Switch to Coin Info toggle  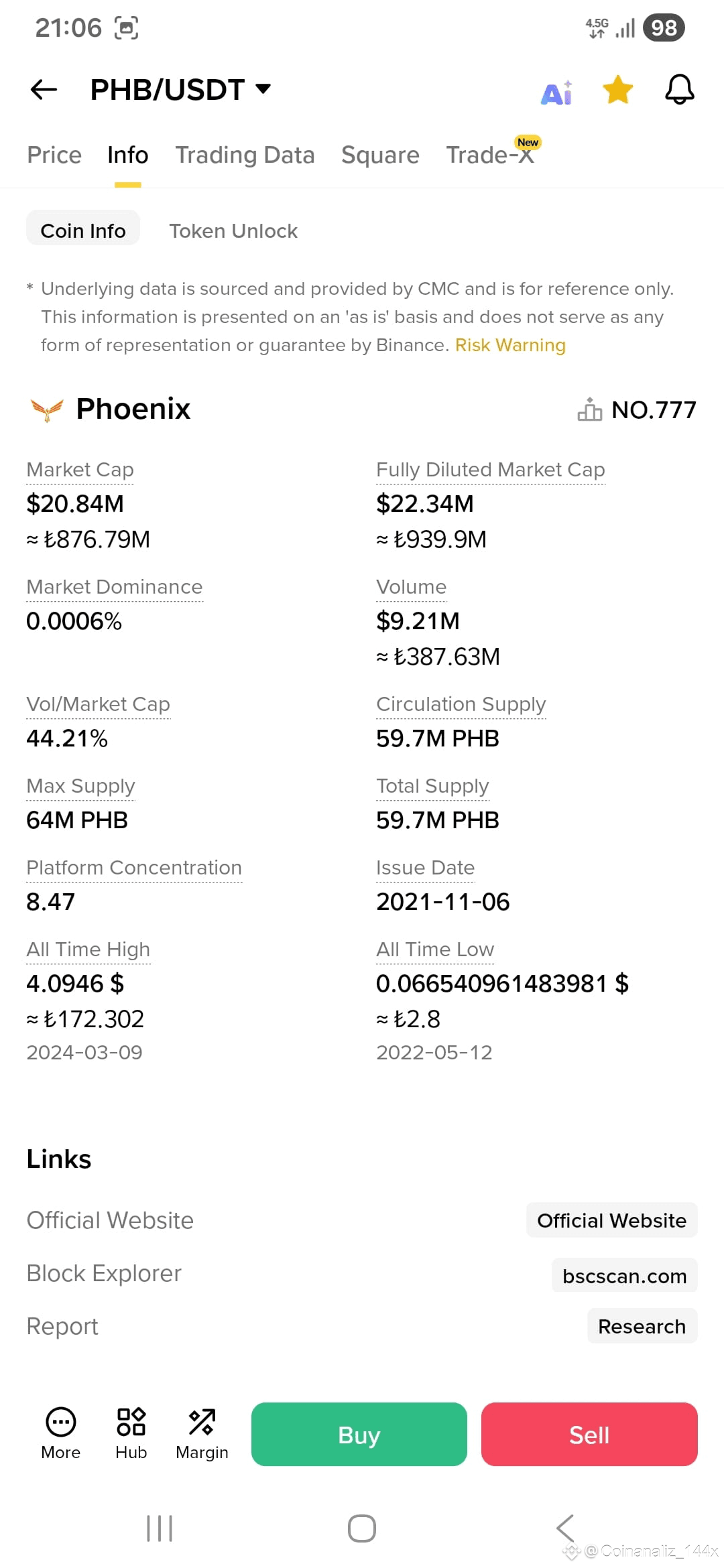(82, 229)
